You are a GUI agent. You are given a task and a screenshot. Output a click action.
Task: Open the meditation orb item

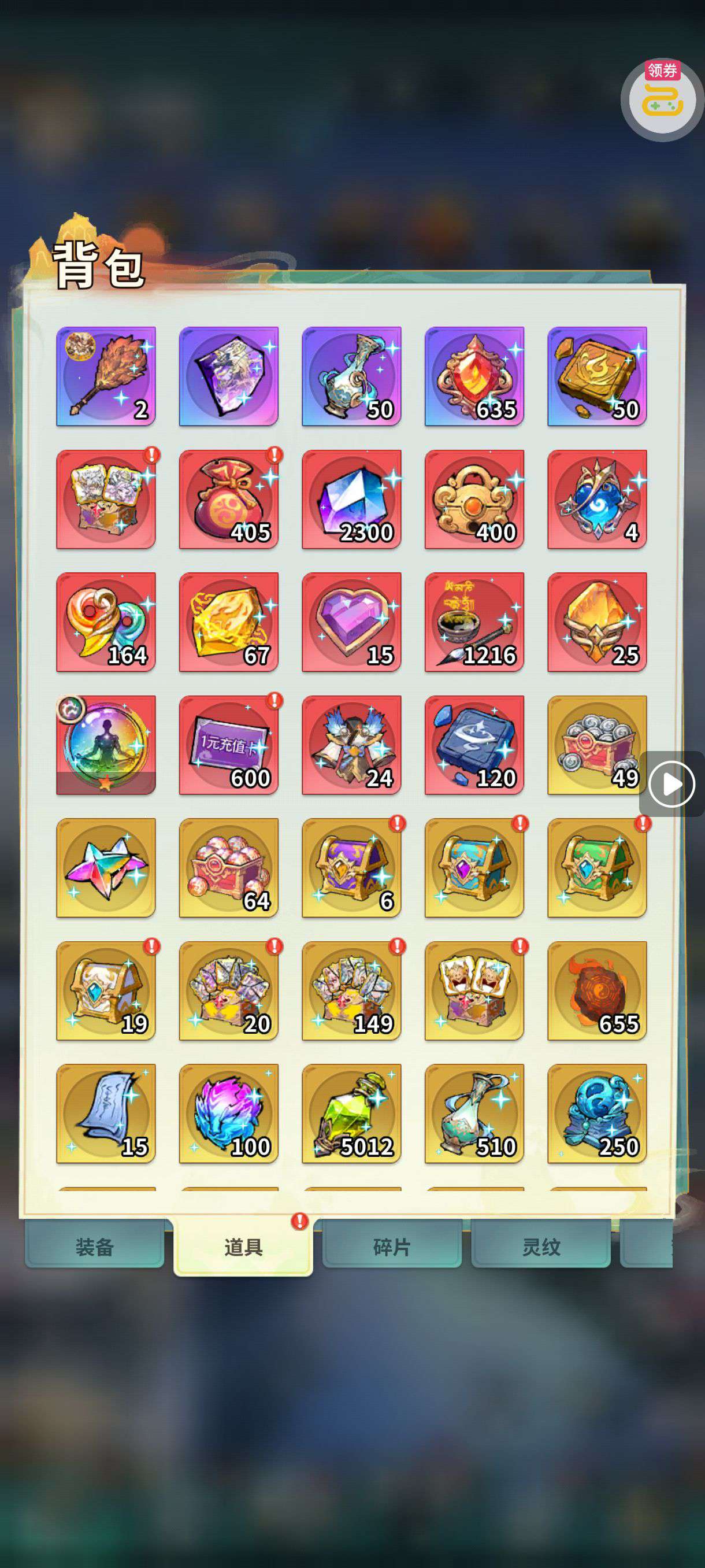[x=106, y=745]
